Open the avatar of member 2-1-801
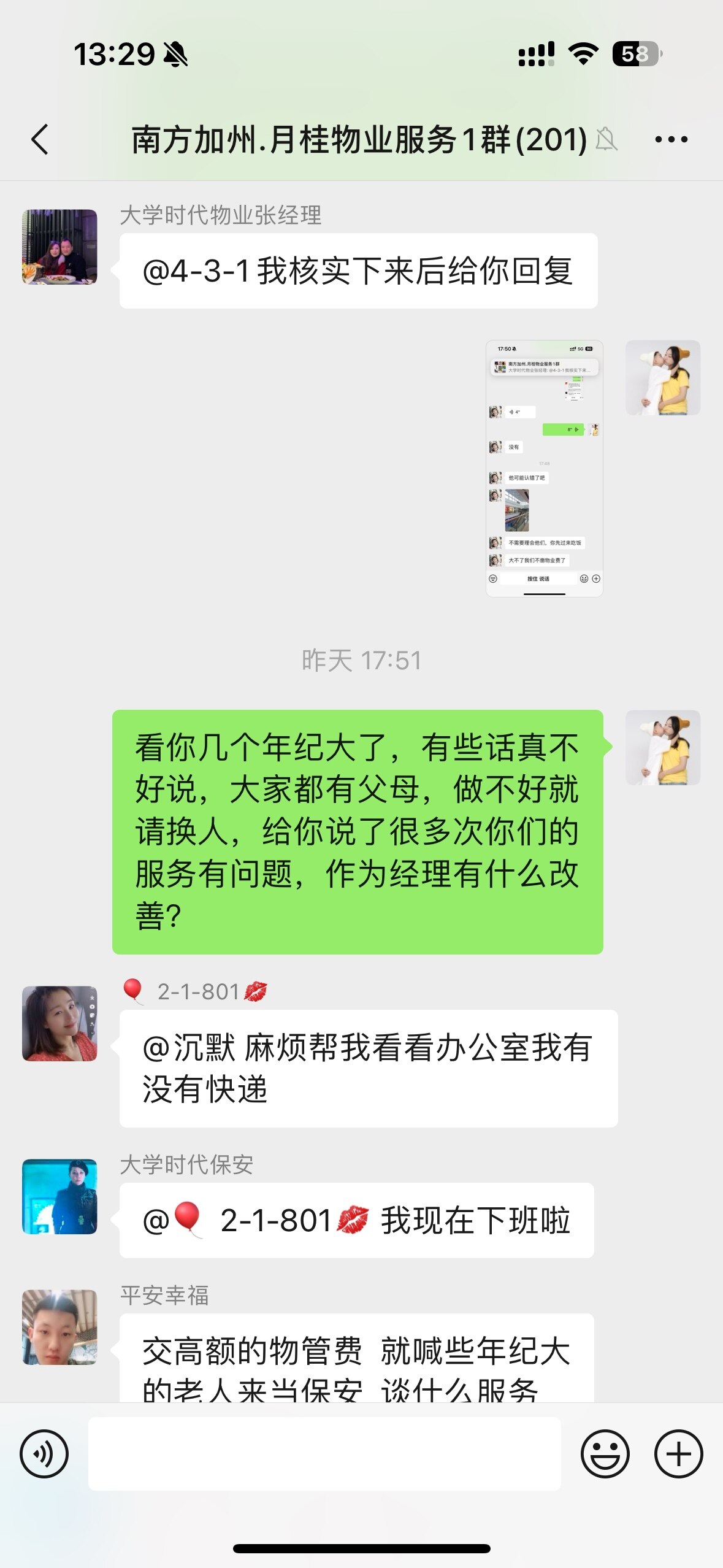Viewport: 723px width, 1568px height. [59, 1023]
